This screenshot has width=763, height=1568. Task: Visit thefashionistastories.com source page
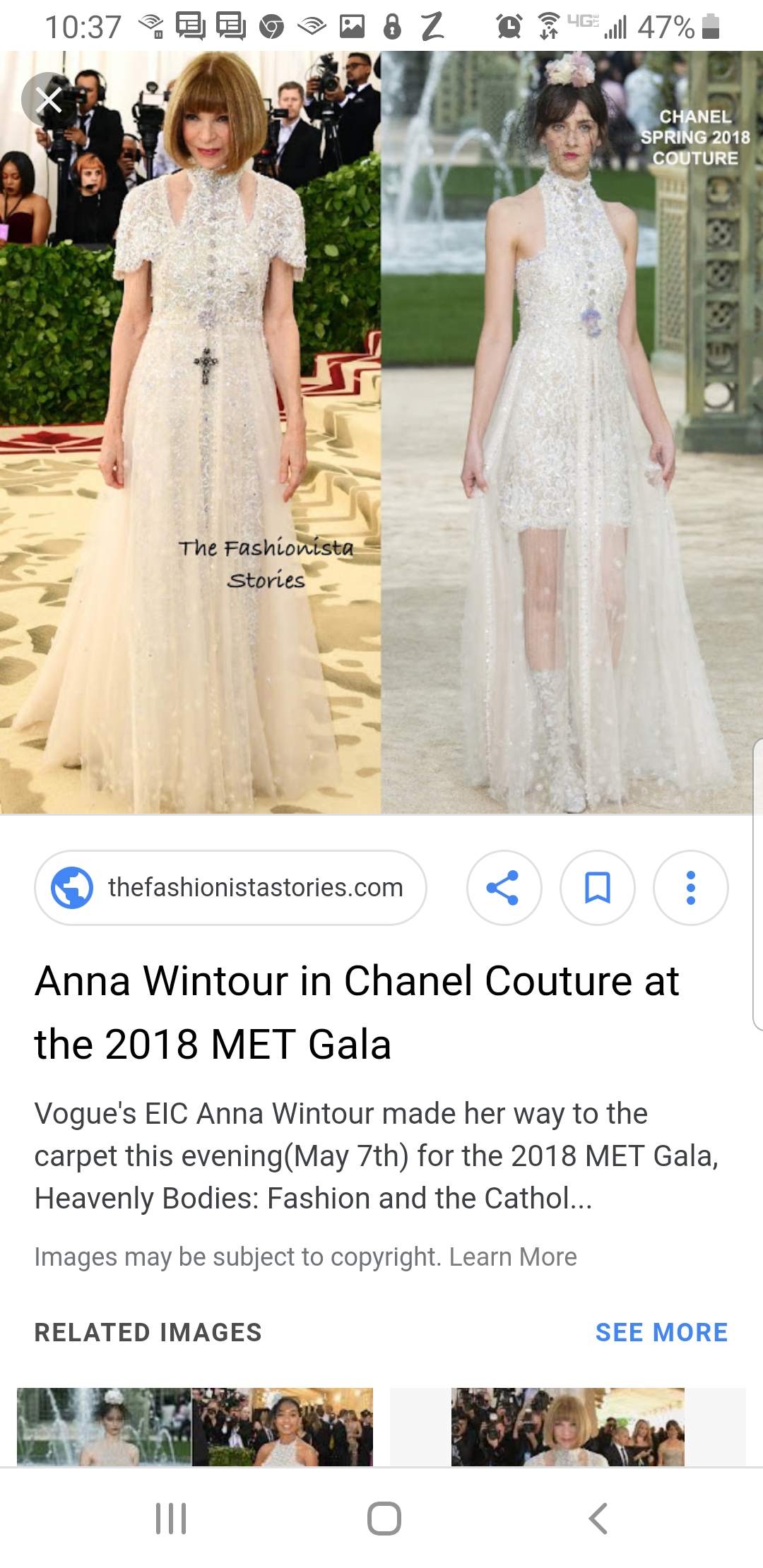[x=230, y=887]
